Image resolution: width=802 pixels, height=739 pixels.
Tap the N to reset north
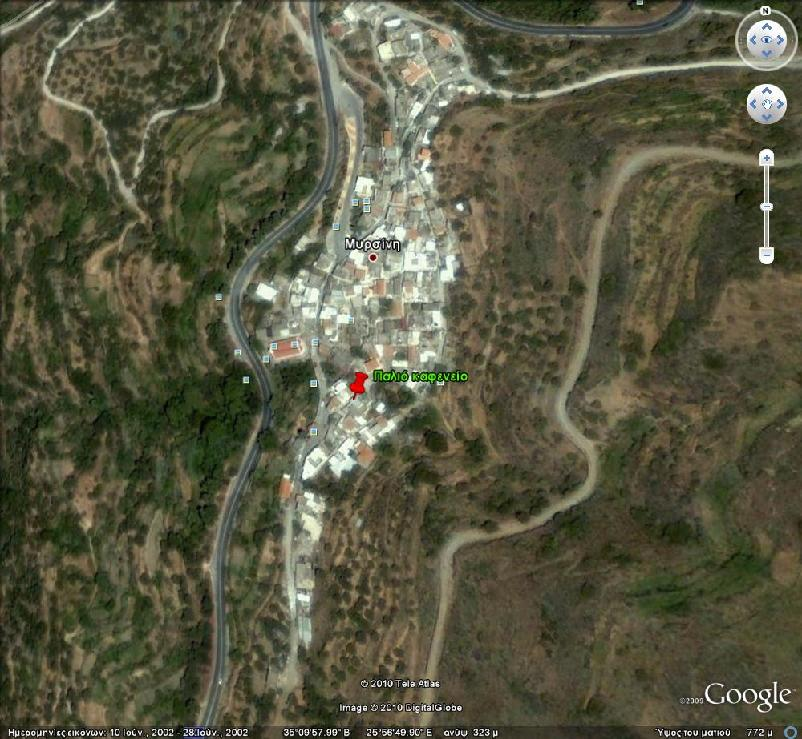(766, 10)
